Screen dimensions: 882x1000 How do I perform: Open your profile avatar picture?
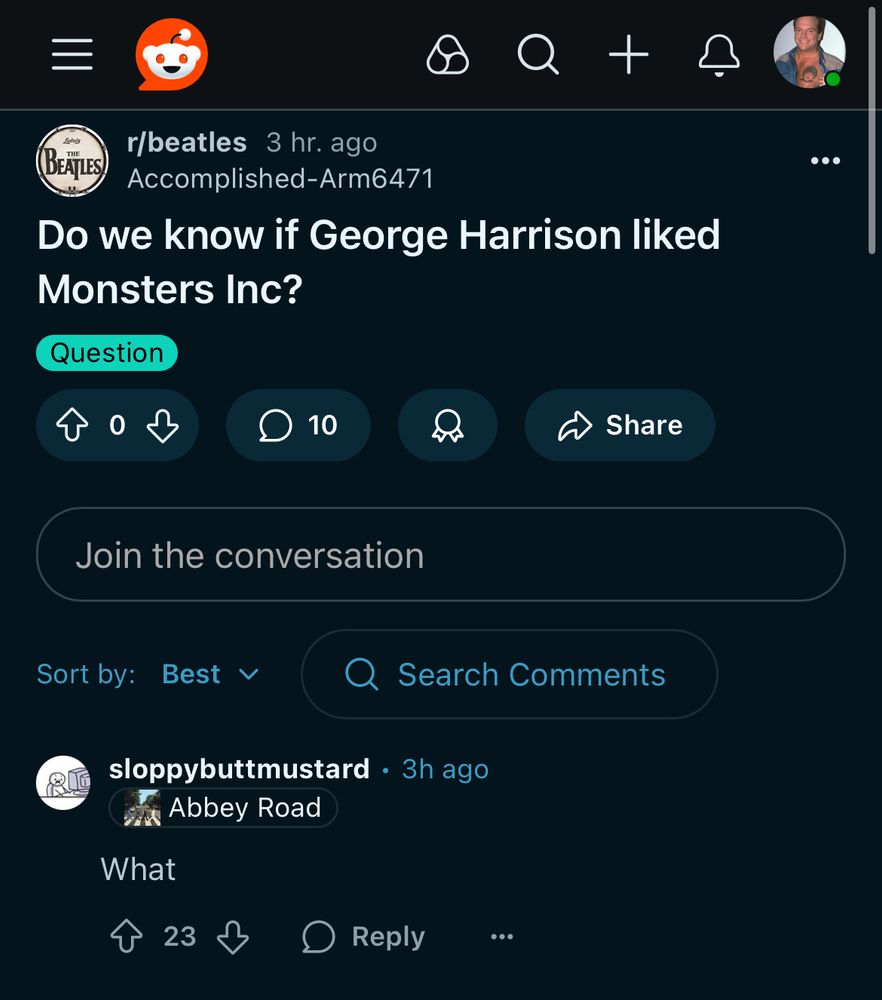coord(810,53)
